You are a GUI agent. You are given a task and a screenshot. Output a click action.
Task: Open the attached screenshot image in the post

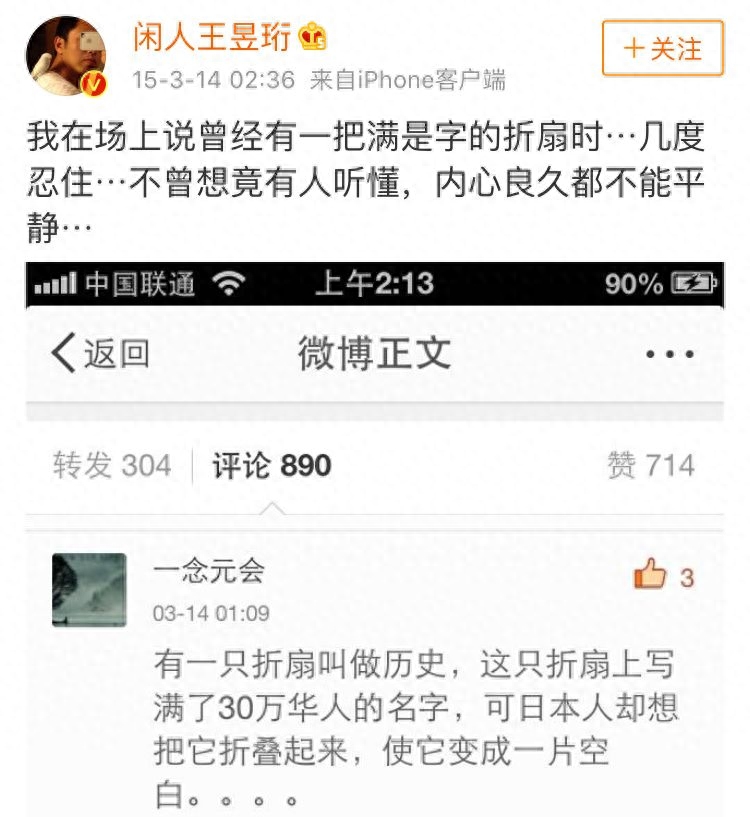[374, 540]
